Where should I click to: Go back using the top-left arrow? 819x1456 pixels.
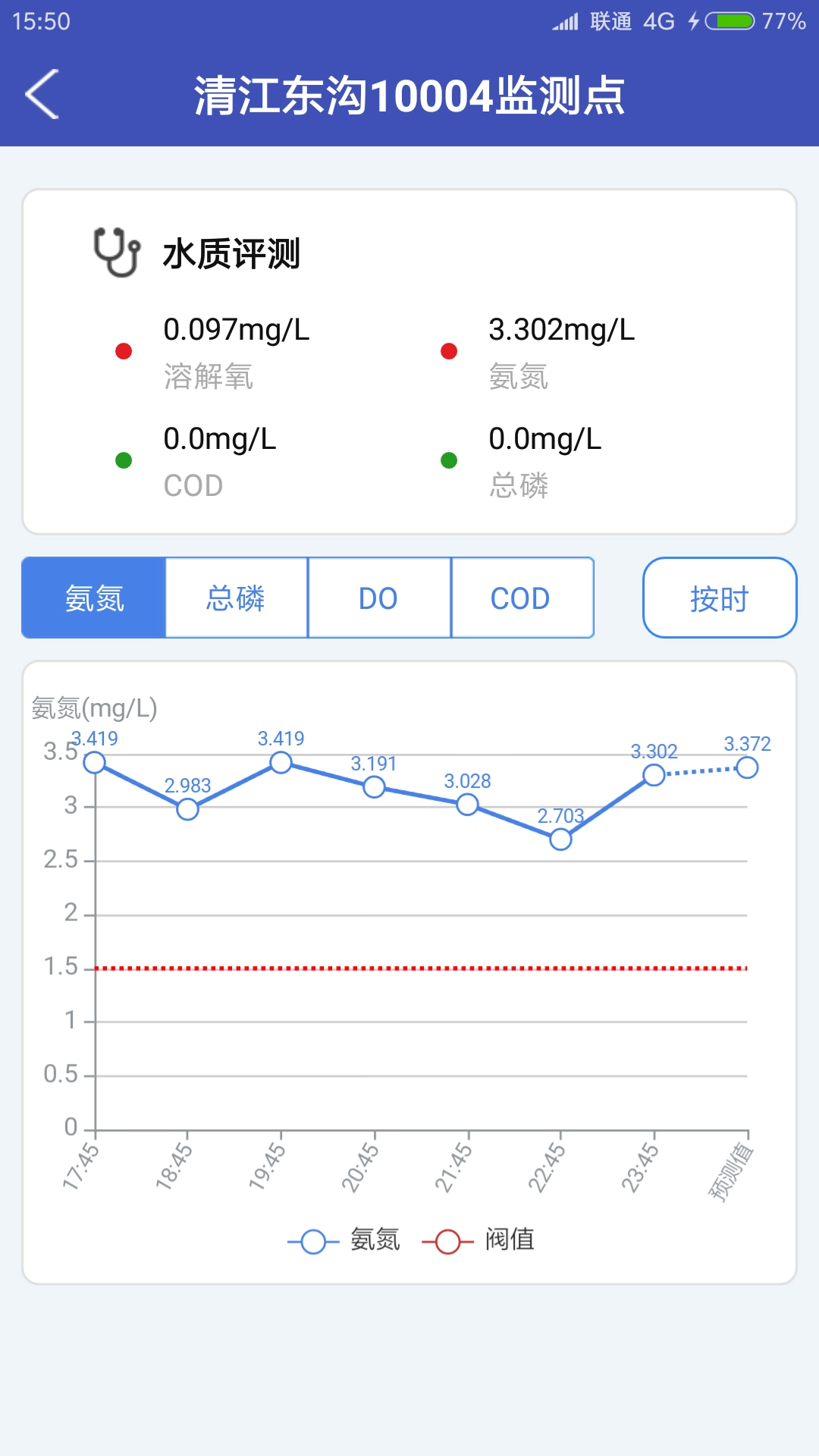(x=42, y=95)
